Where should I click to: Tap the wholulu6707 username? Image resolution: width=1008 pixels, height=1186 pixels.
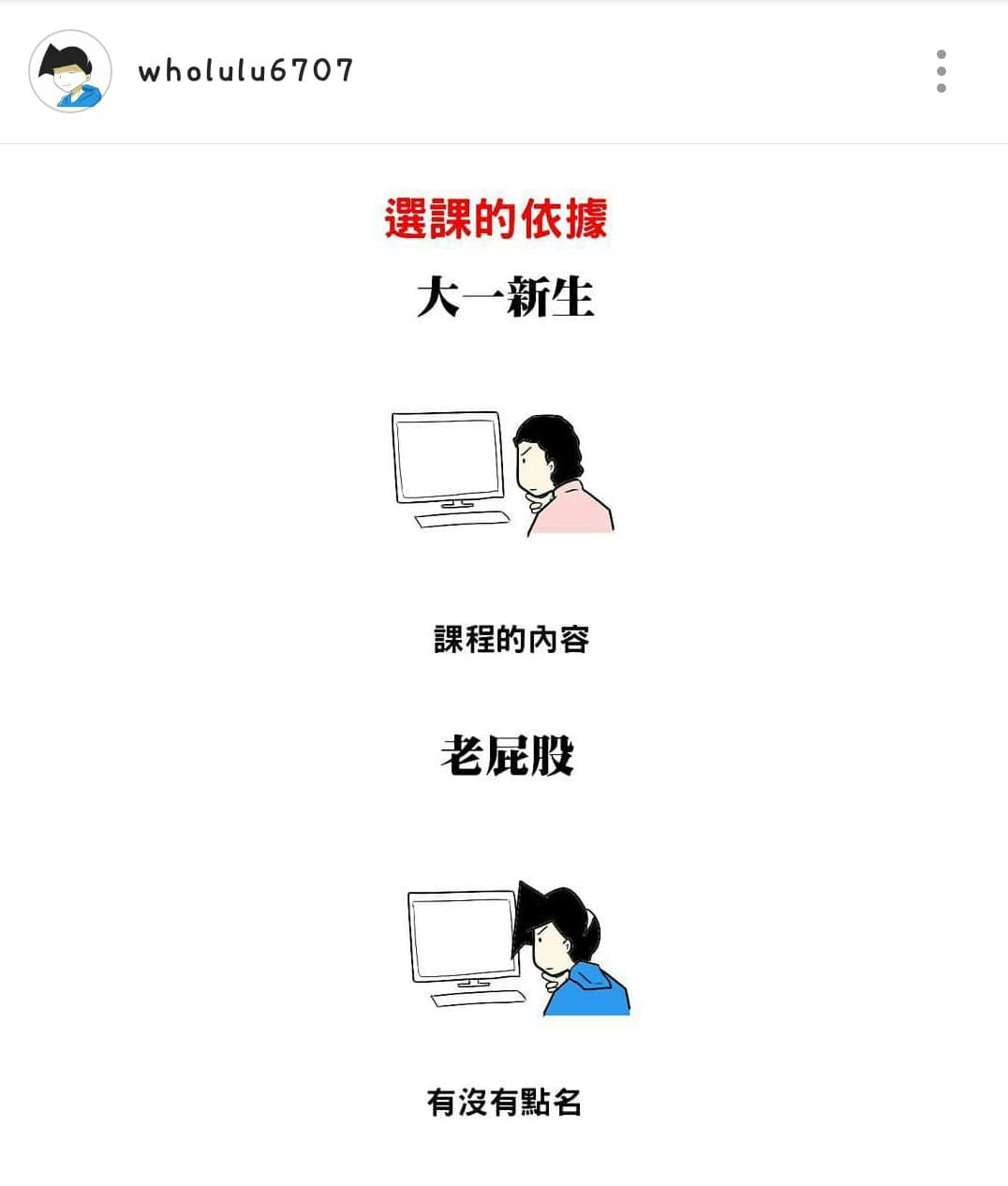pos(245,71)
